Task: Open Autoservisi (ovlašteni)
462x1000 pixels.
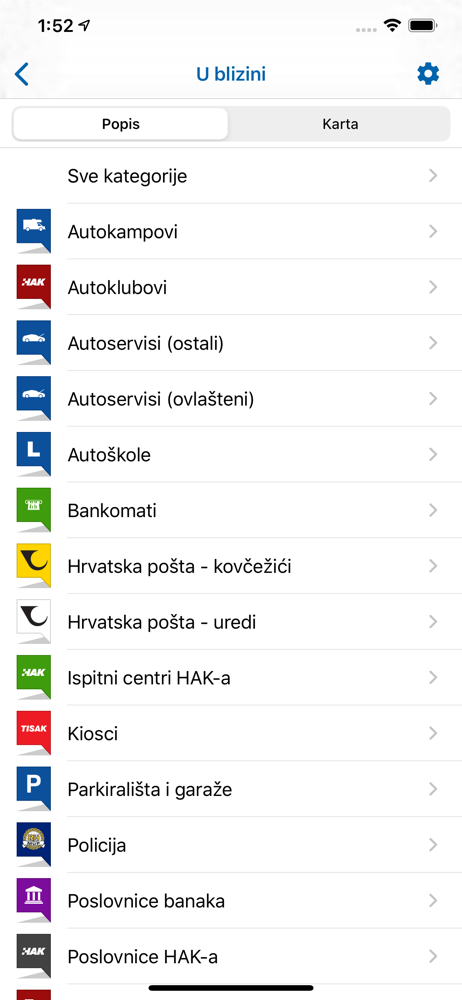Action: 231,399
